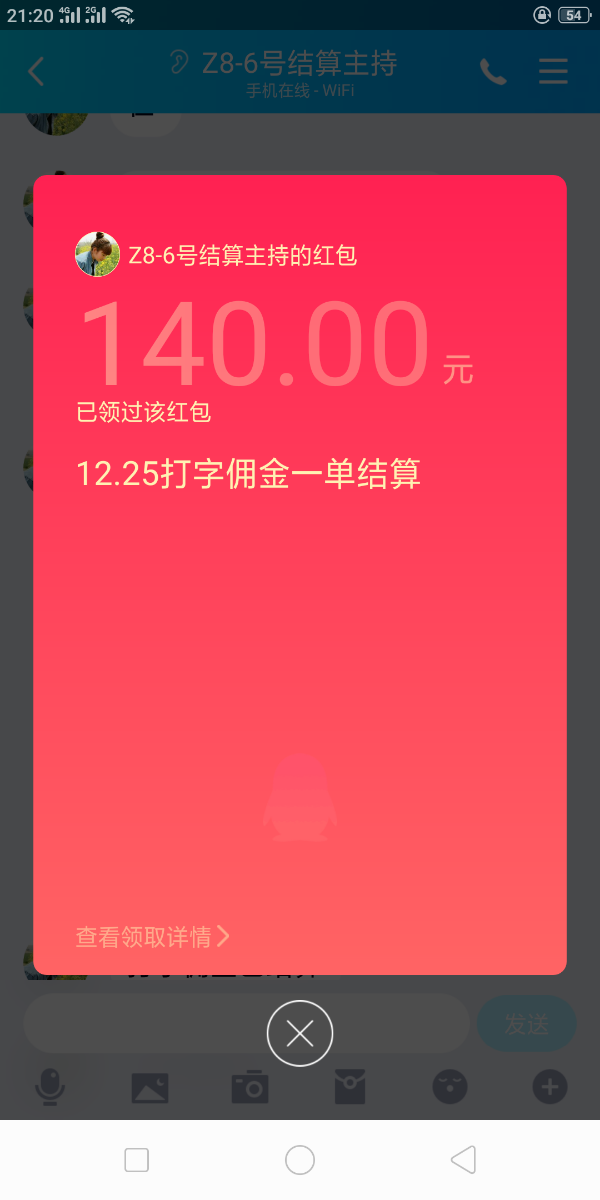Tap the system back button
The width and height of the screenshot is (600, 1200).
[462, 1160]
